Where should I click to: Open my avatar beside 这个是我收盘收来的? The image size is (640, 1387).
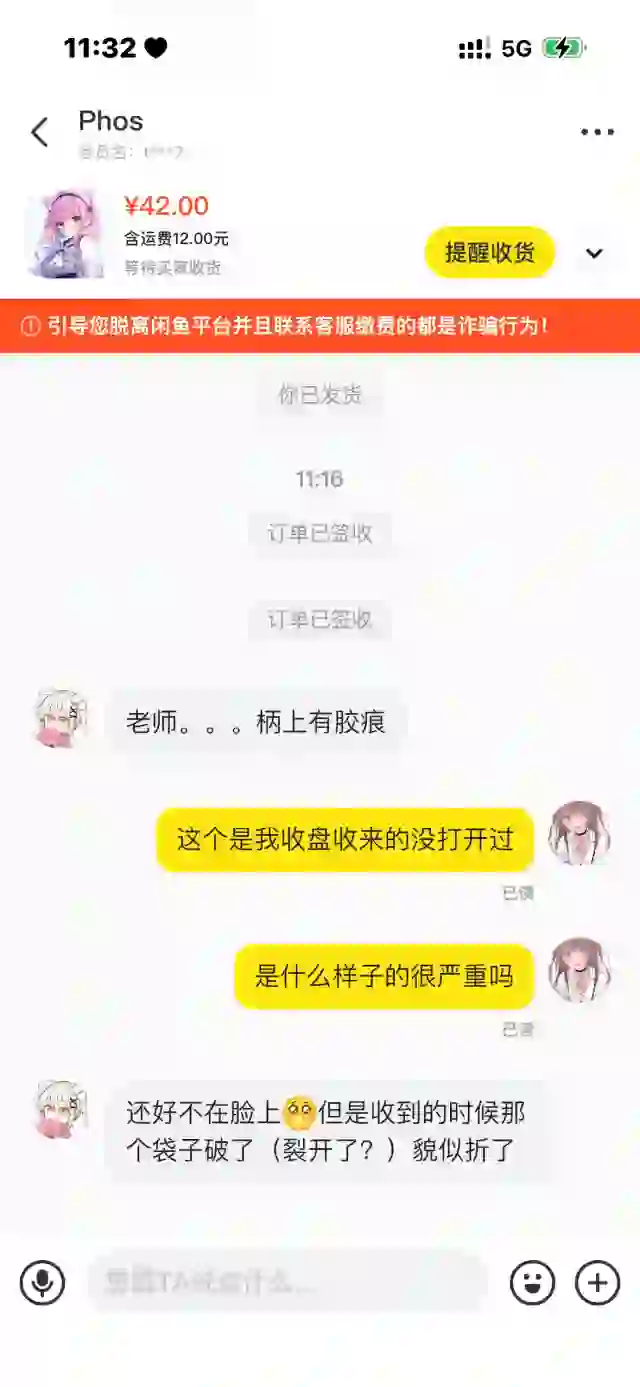580,832
